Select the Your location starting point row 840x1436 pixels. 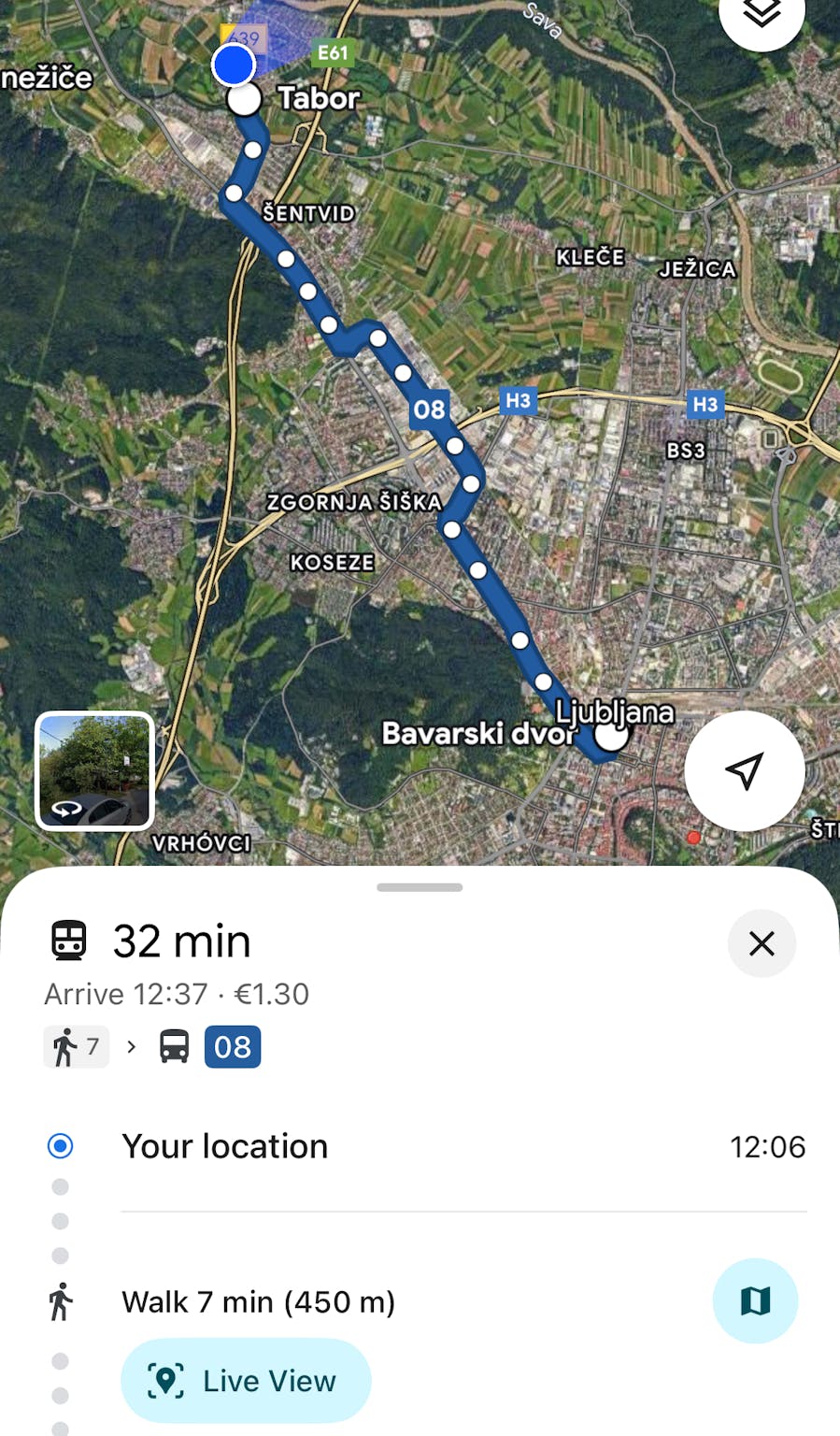(225, 1146)
